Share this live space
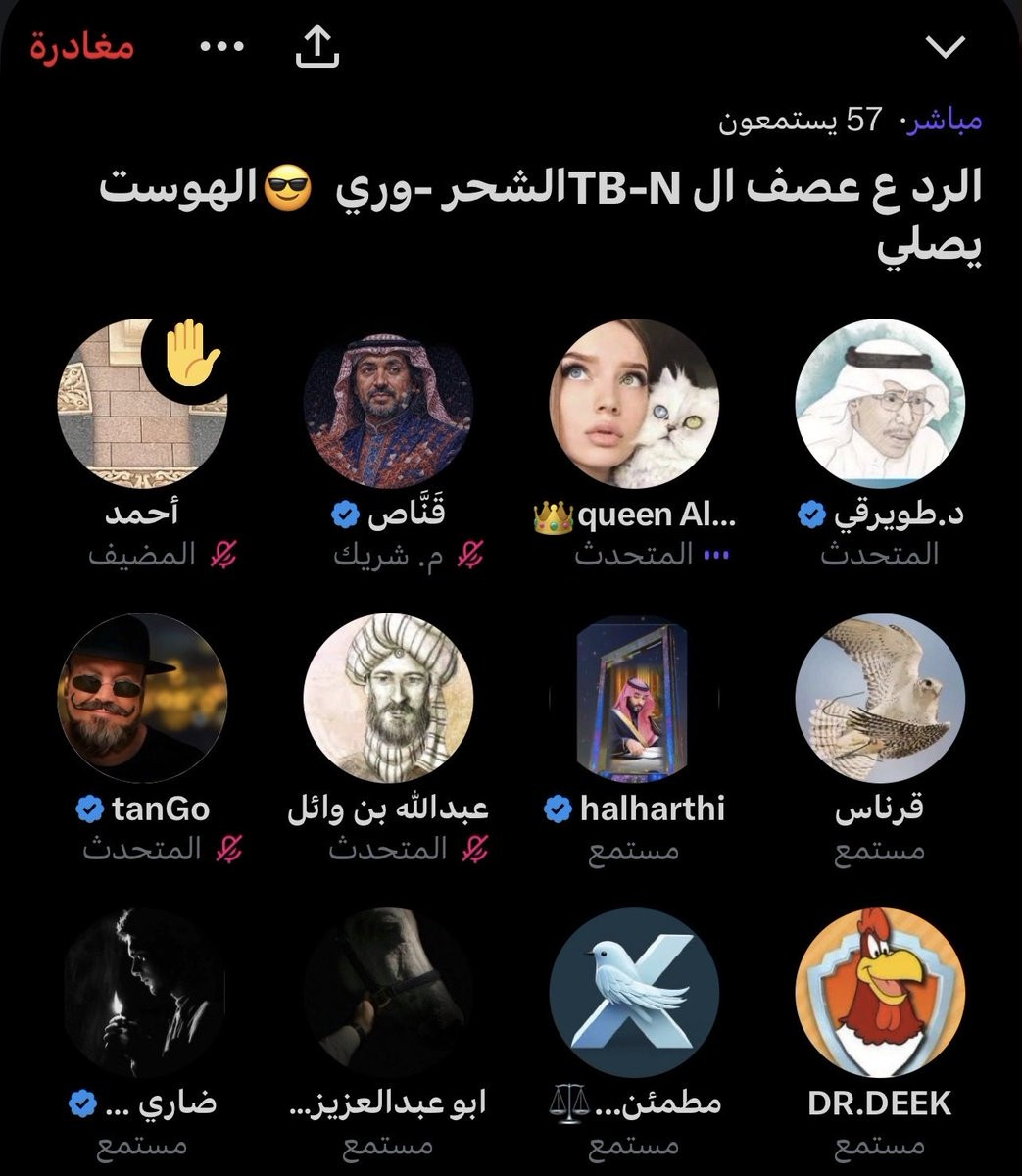The image size is (1022, 1176). [316, 46]
